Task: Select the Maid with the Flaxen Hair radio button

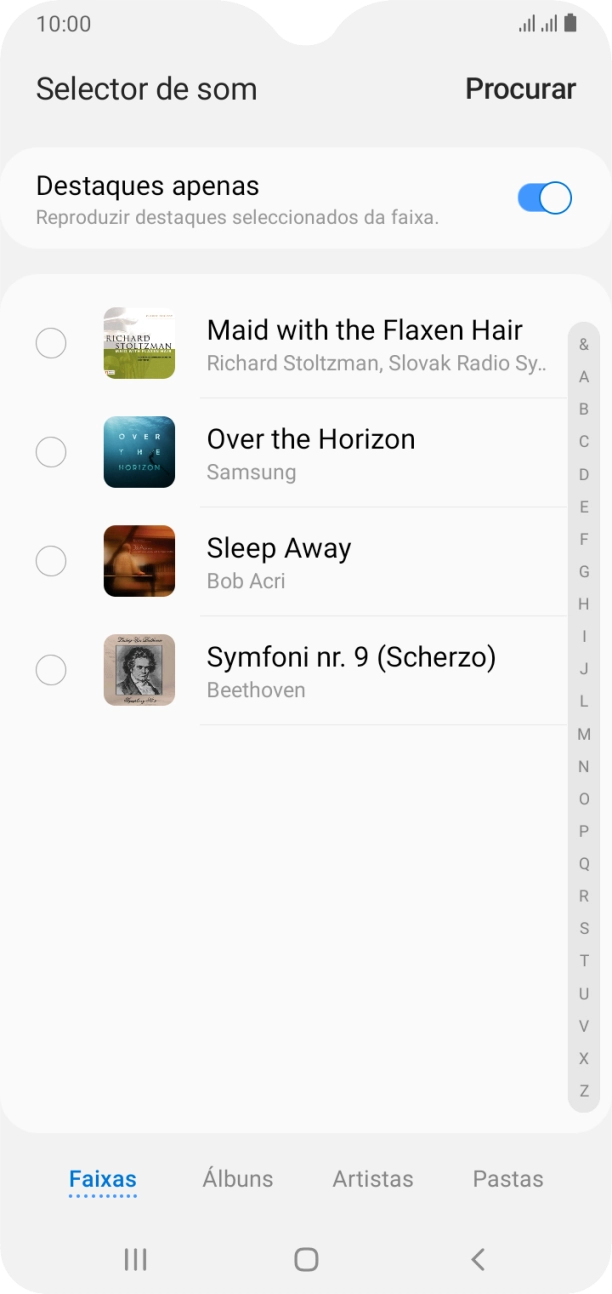Action: (51, 343)
